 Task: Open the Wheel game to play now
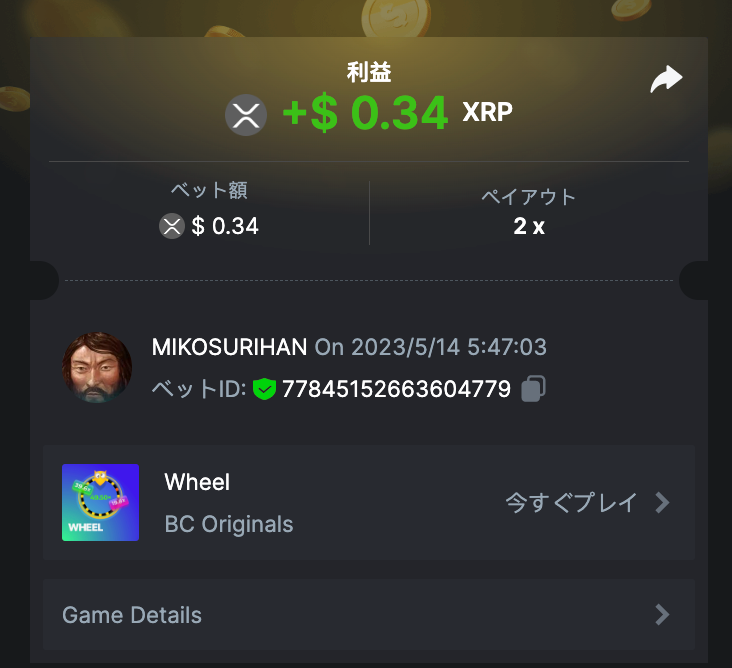click(x=586, y=503)
